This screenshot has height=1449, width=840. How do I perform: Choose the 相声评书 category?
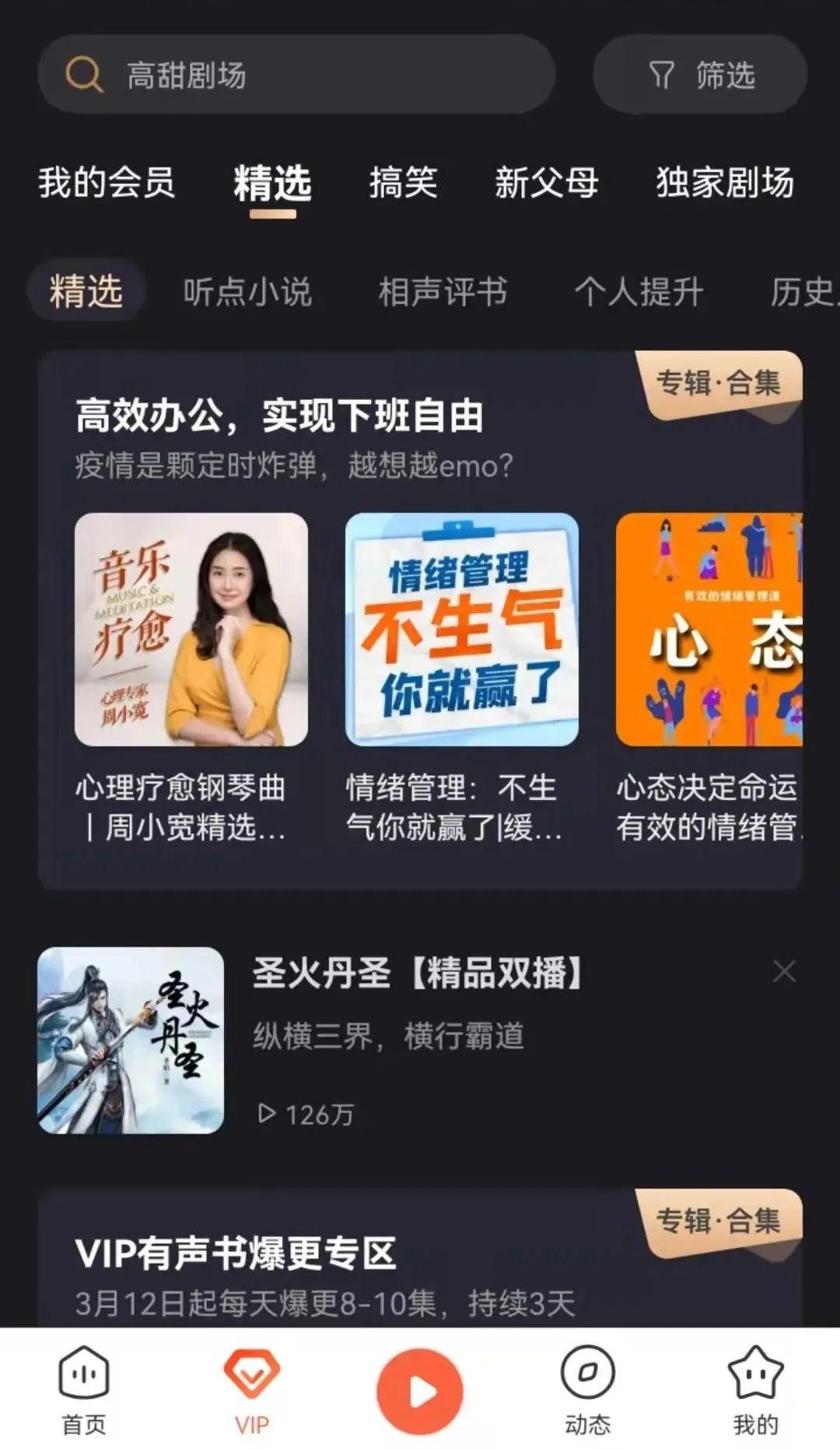click(443, 292)
